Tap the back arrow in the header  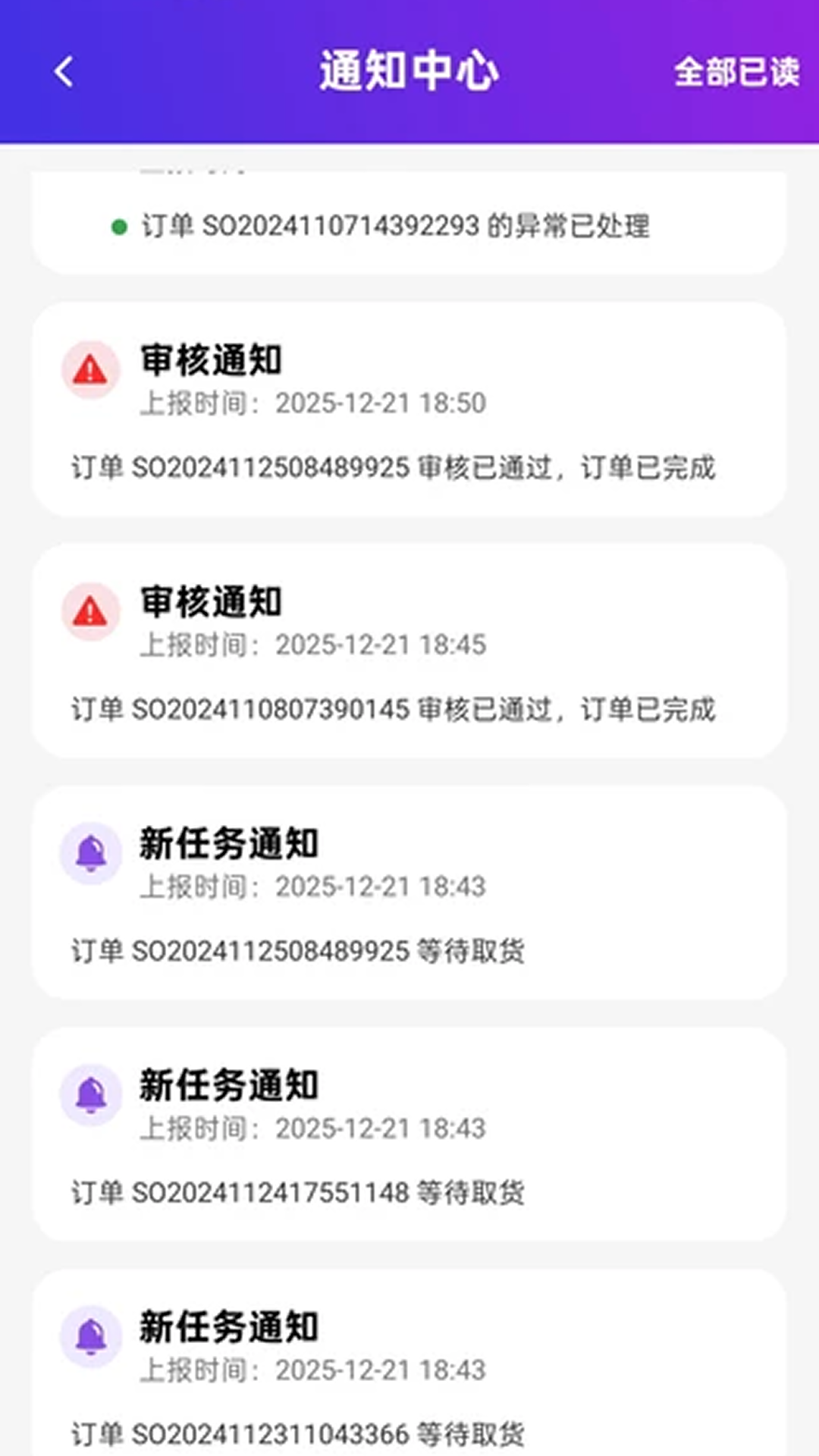tap(64, 71)
